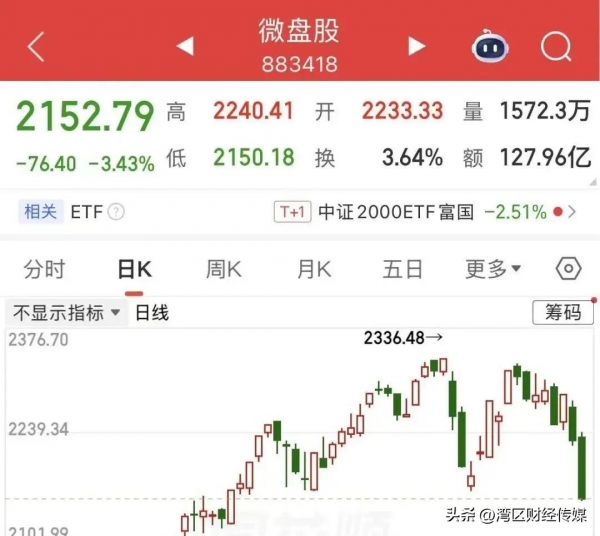Show help for 相关 ETF
The image size is (600, 536).
click(116, 212)
